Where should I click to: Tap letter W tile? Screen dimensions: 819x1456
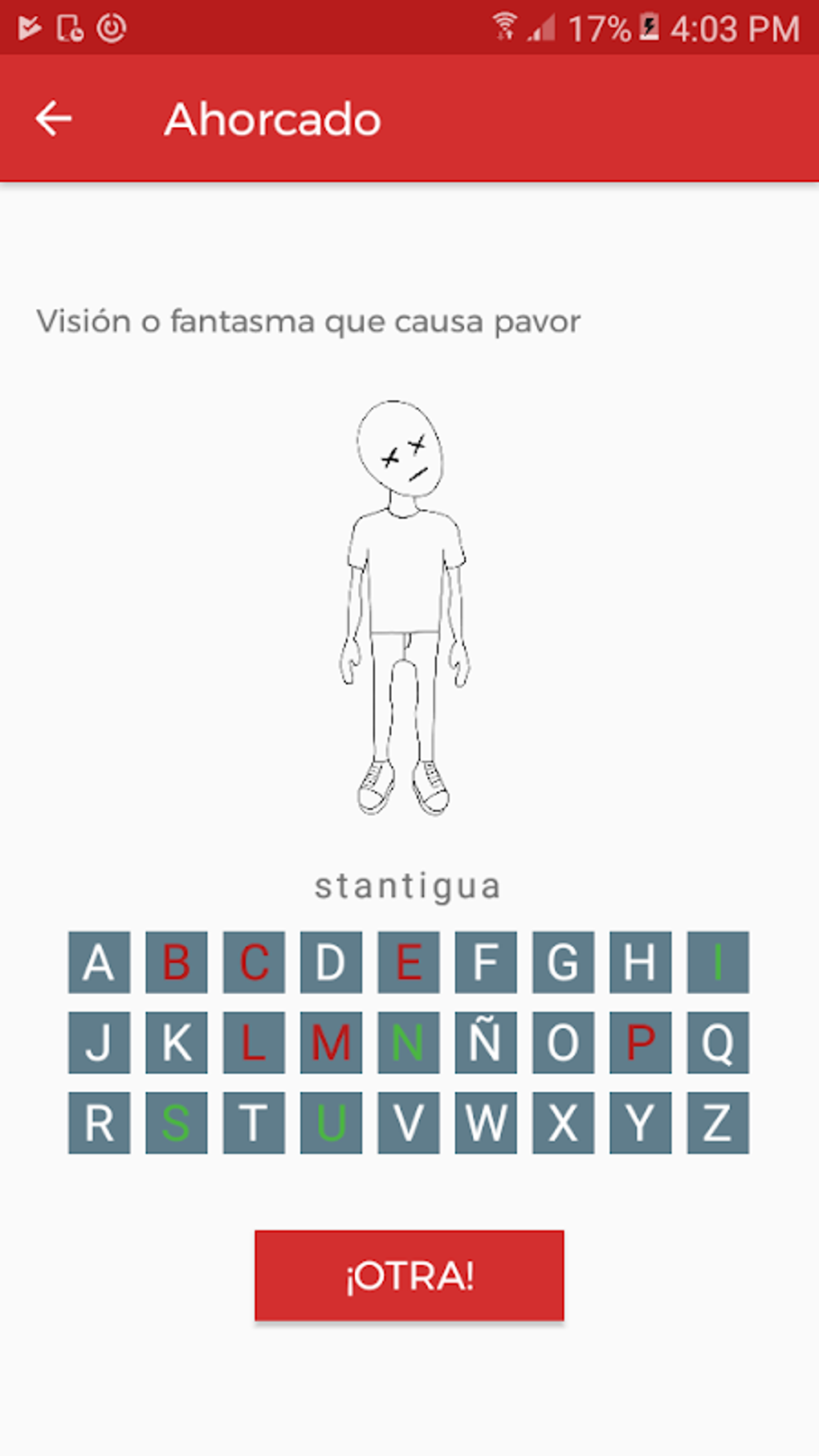click(x=486, y=1123)
